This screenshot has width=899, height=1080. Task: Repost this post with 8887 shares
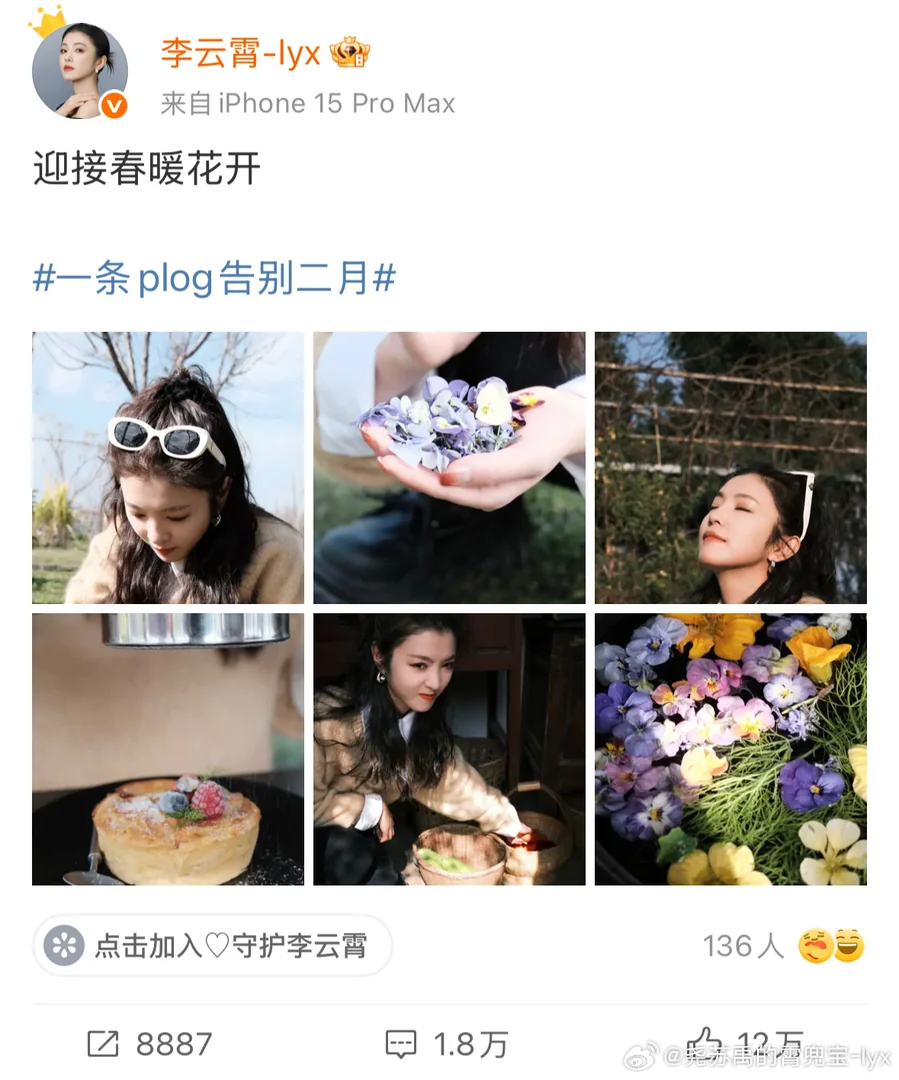(x=150, y=1045)
